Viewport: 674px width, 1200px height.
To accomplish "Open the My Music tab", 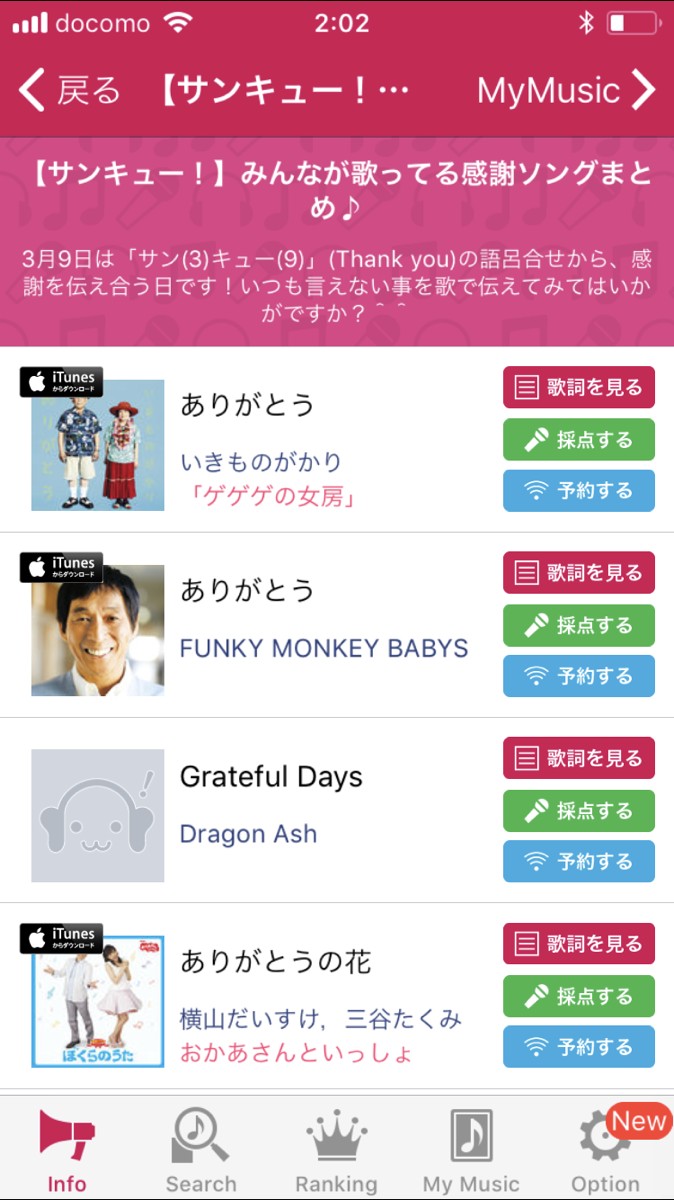I will tap(471, 1150).
